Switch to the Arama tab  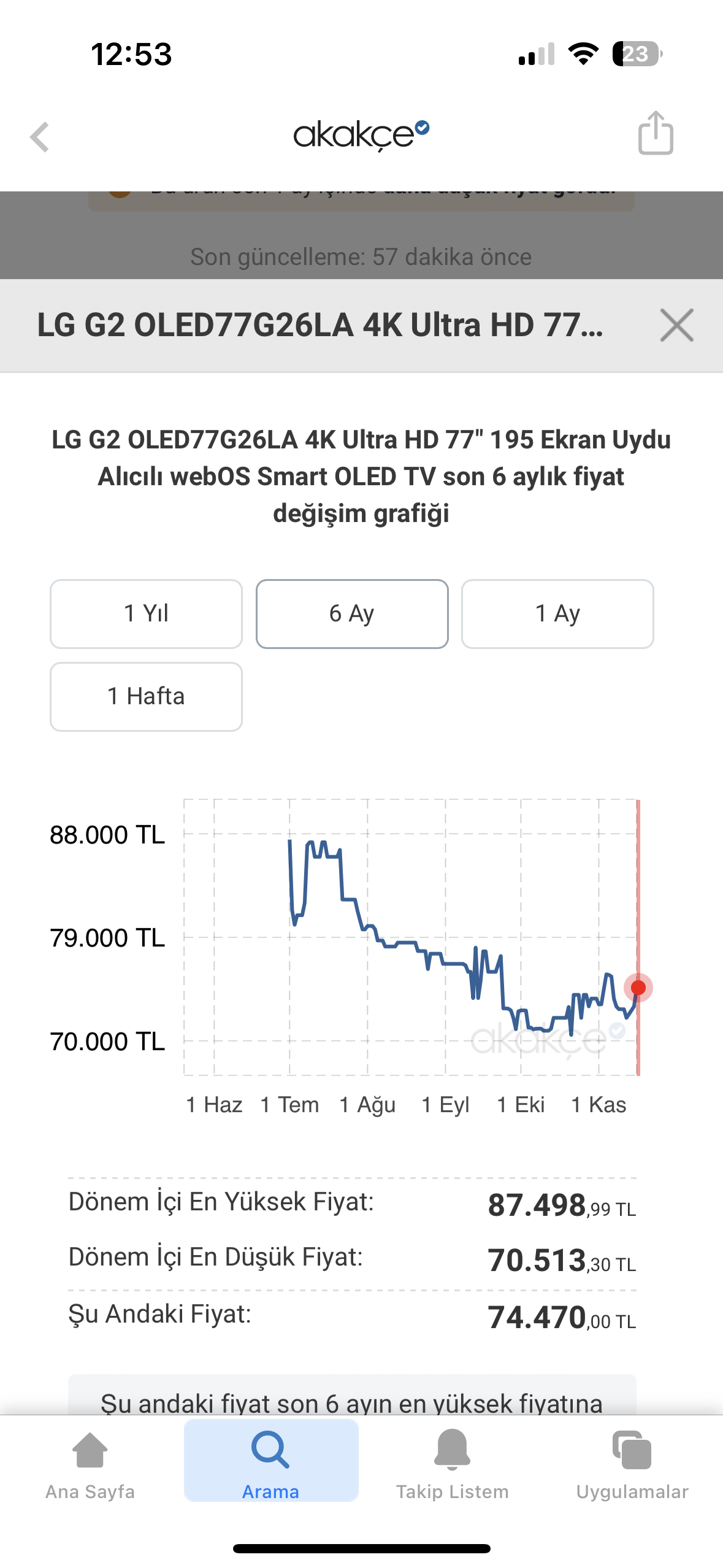[x=271, y=1460]
